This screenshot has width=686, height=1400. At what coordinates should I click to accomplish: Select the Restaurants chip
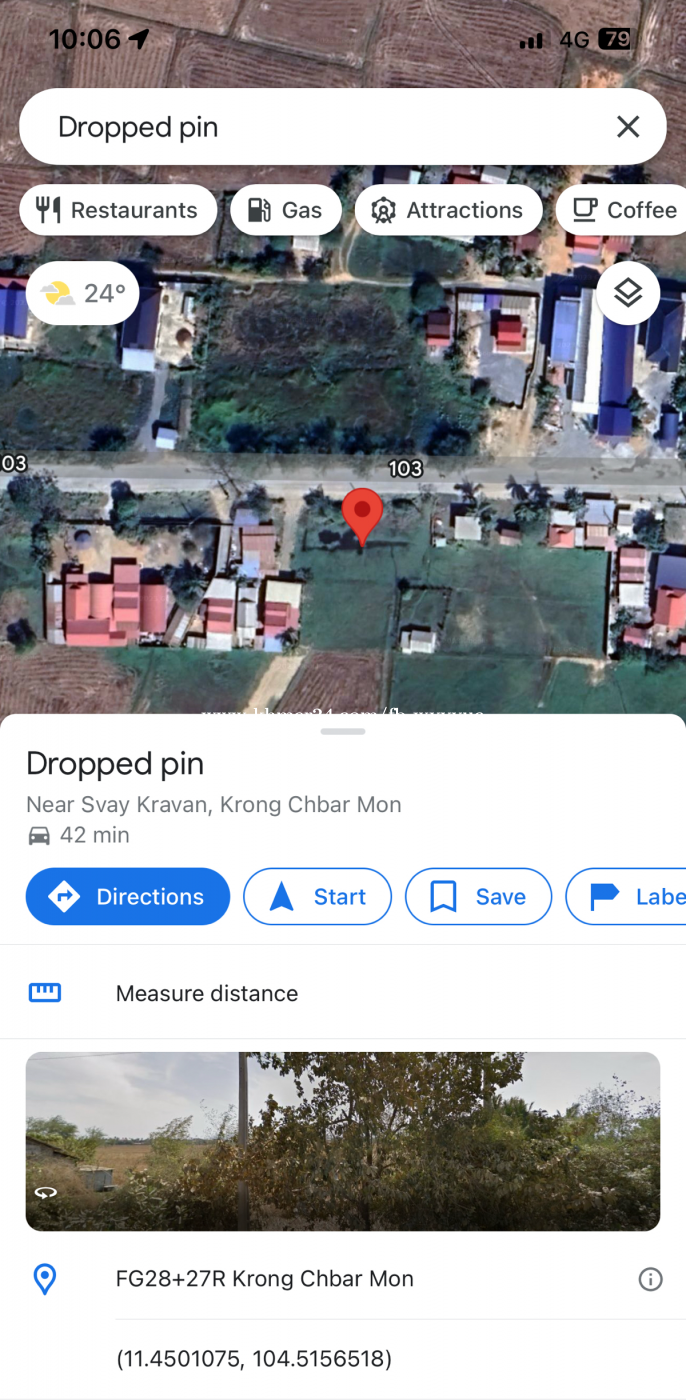(x=118, y=210)
